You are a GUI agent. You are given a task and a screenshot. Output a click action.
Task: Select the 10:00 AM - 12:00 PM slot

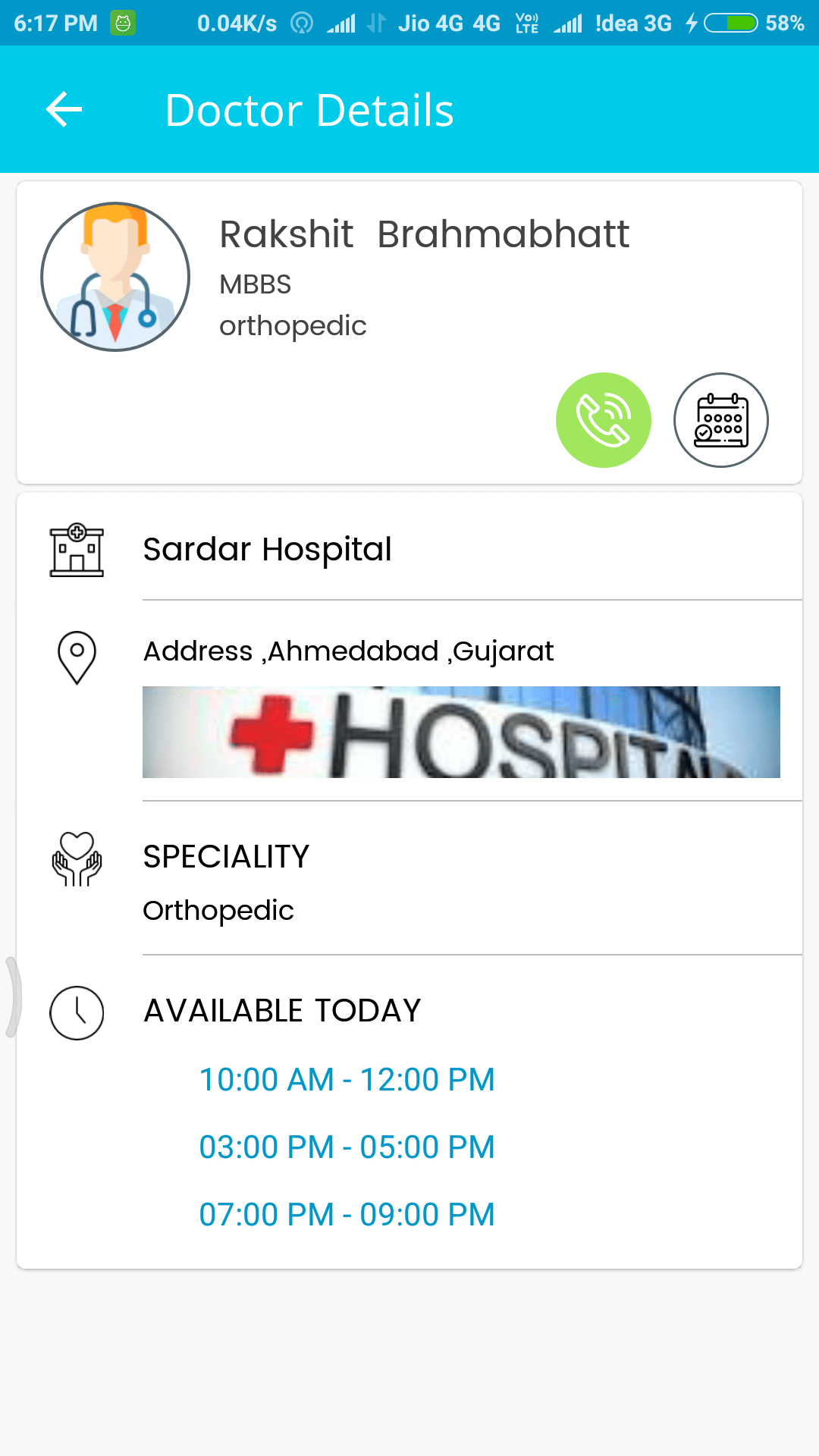[347, 1079]
